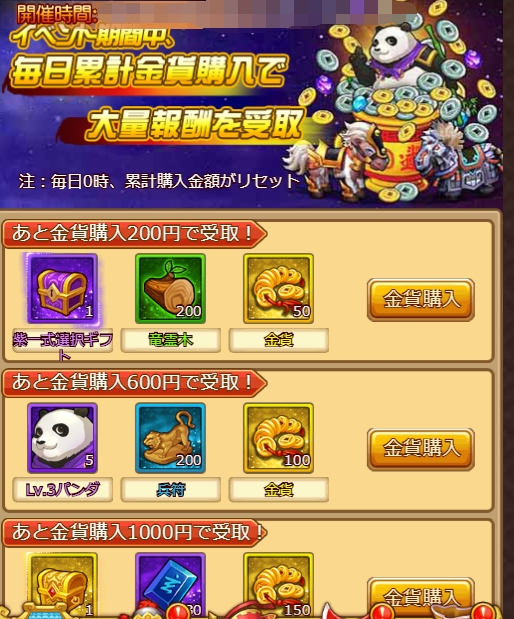This screenshot has width=514, height=619.
Task: Tap 金貨購入 button in the 600円 reward row
Action: [x=421, y=449]
